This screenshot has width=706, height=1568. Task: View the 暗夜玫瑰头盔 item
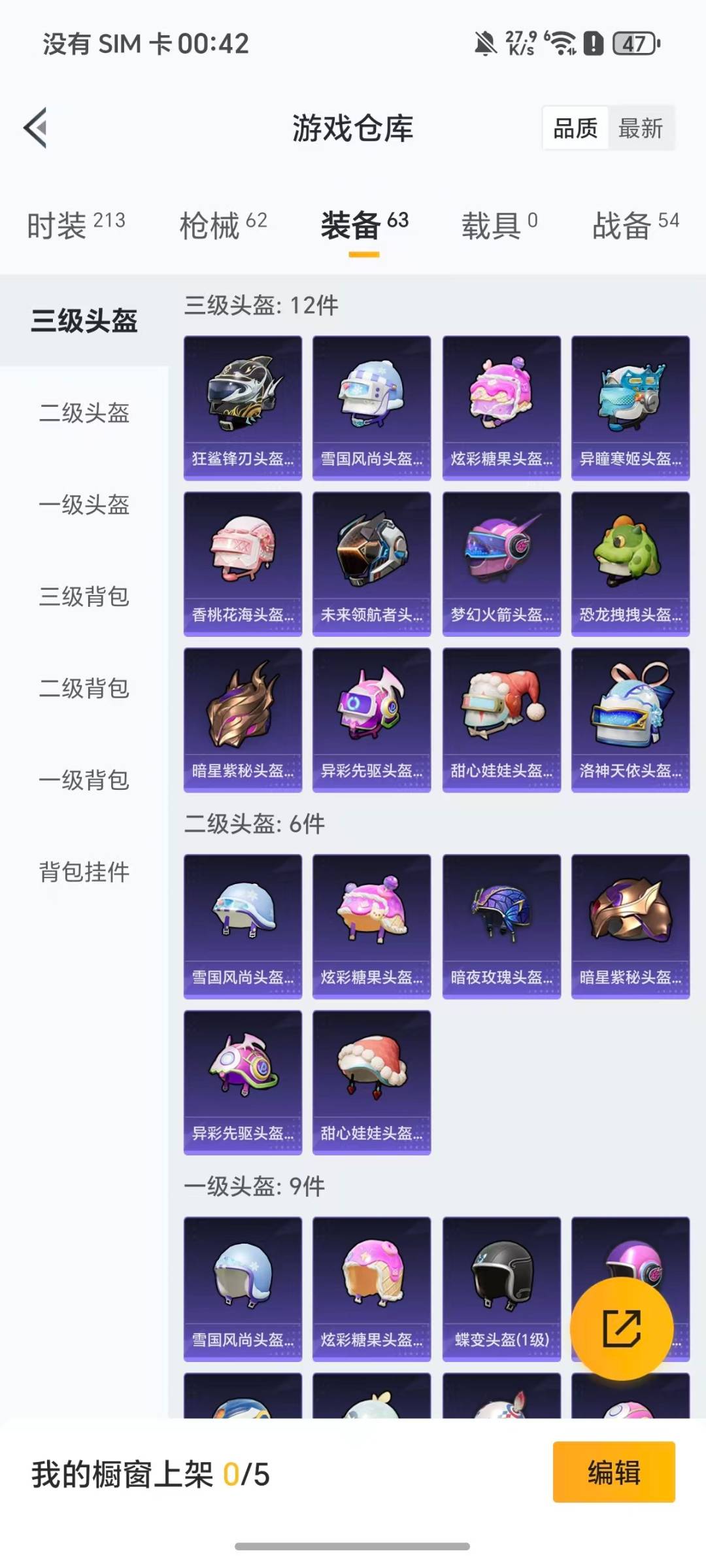pos(501,926)
